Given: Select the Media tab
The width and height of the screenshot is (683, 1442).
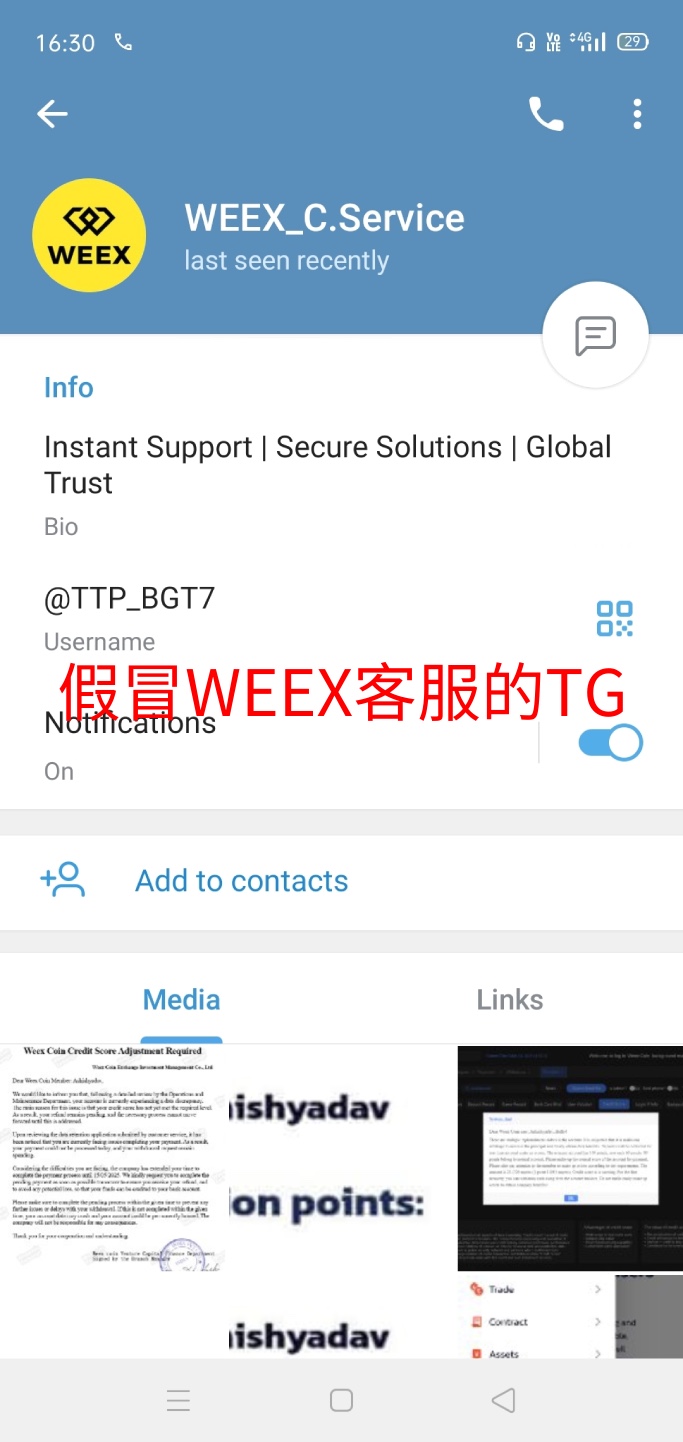Looking at the screenshot, I should 181,999.
